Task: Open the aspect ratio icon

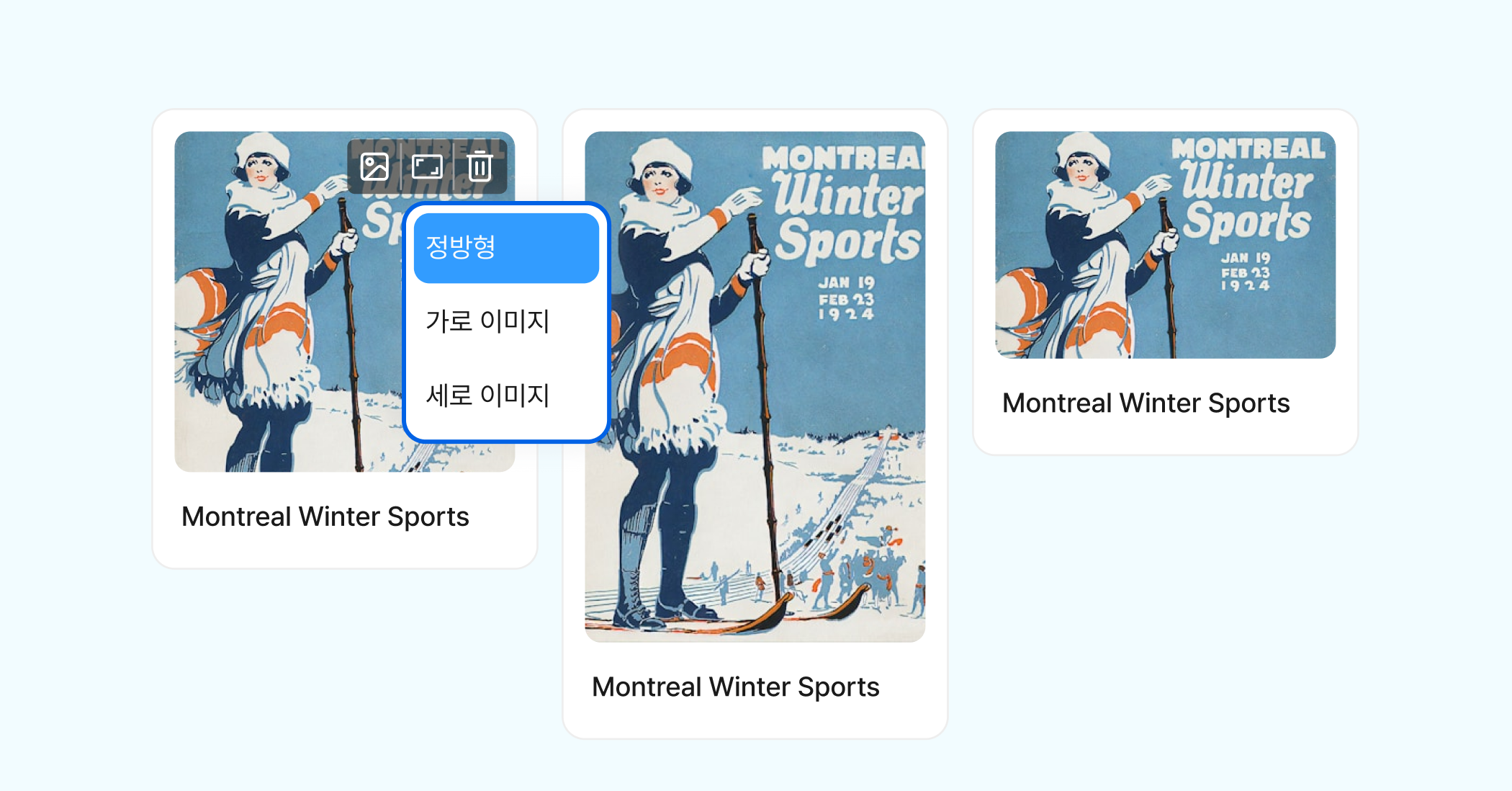Action: [x=427, y=167]
